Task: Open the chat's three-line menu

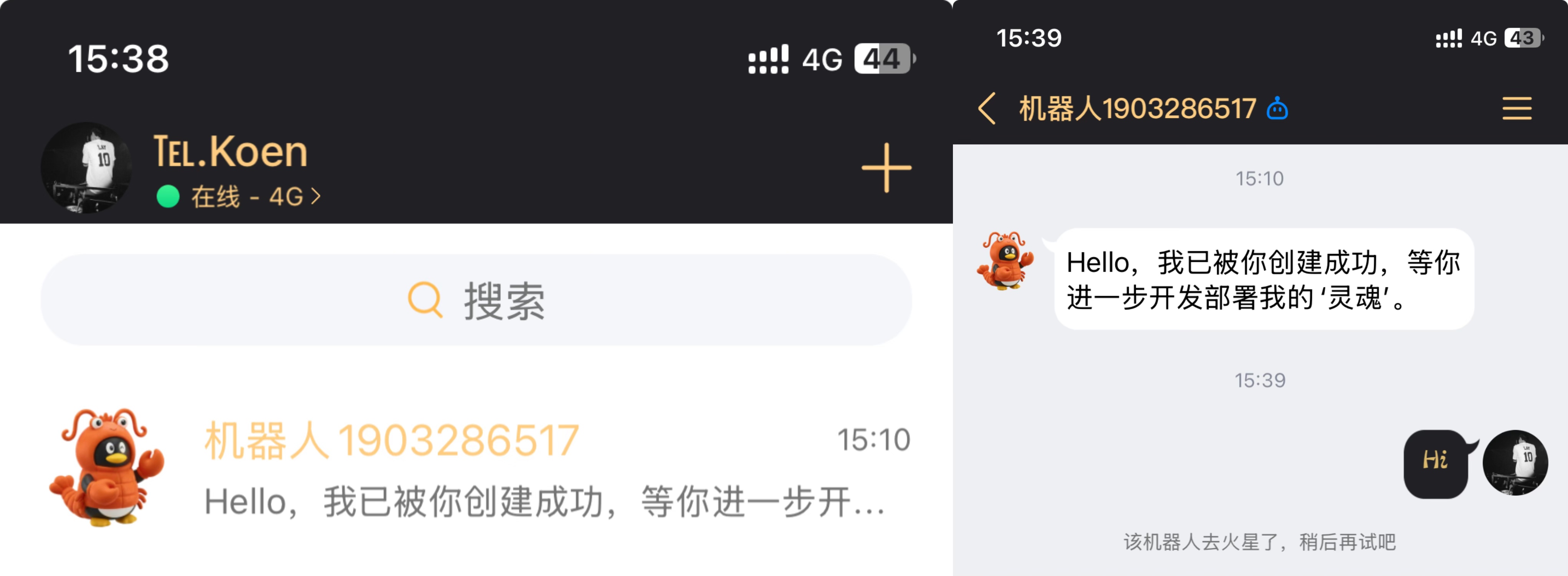Action: click(x=1516, y=109)
